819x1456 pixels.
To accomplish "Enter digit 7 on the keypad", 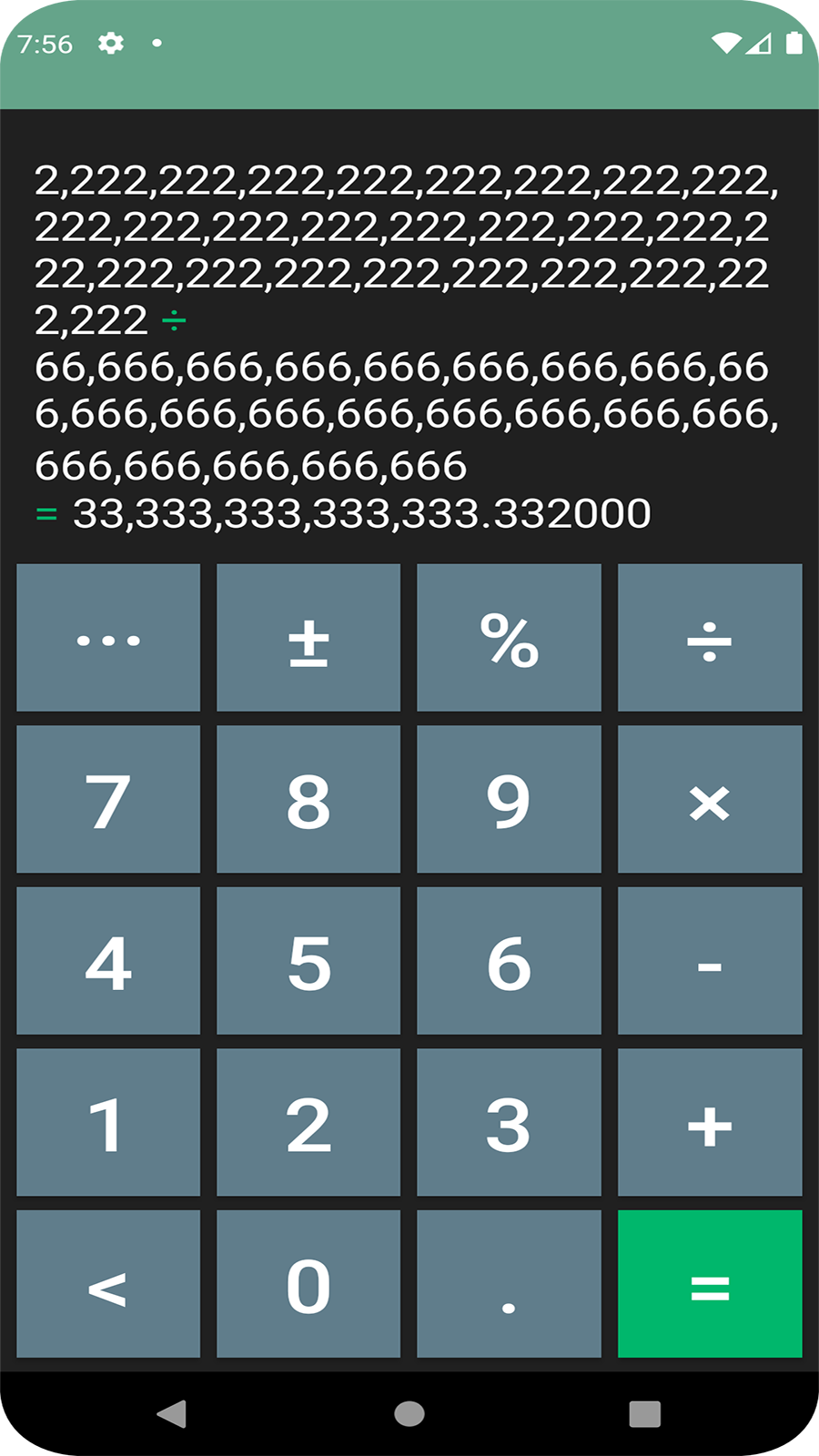I will (108, 799).
